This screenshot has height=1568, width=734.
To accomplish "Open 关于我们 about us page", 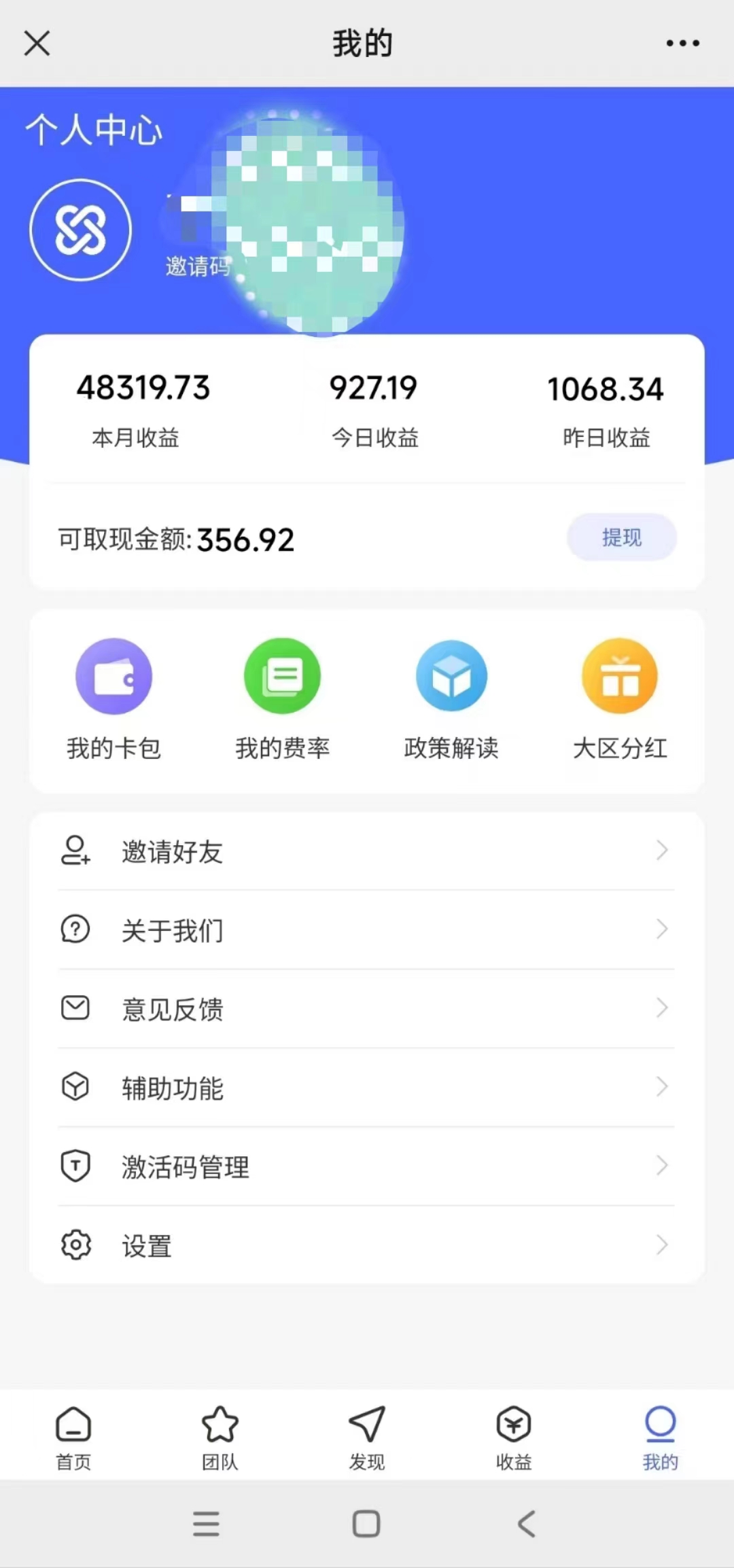I will (366, 931).
